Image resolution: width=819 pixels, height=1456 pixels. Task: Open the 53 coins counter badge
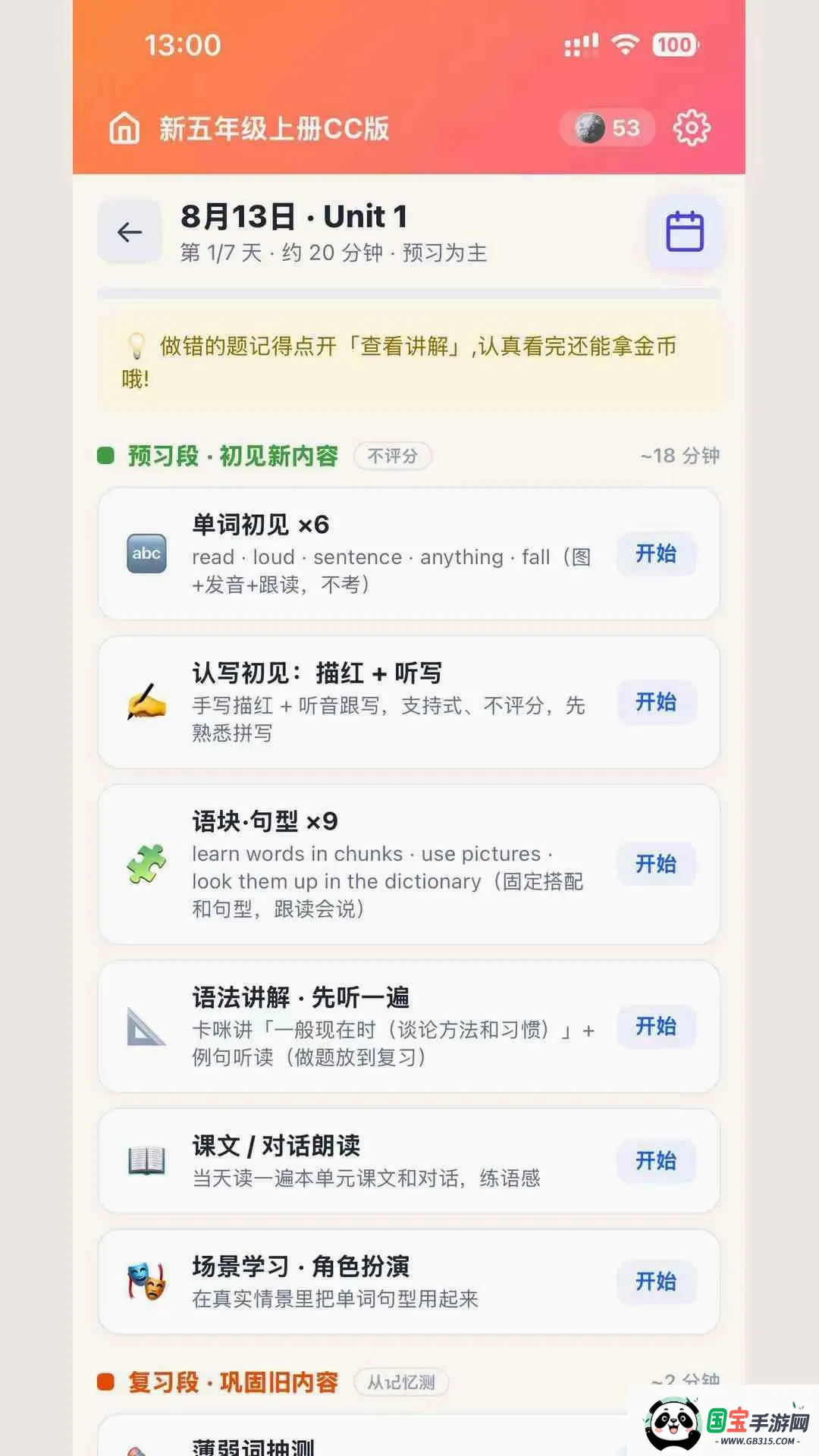click(x=607, y=128)
